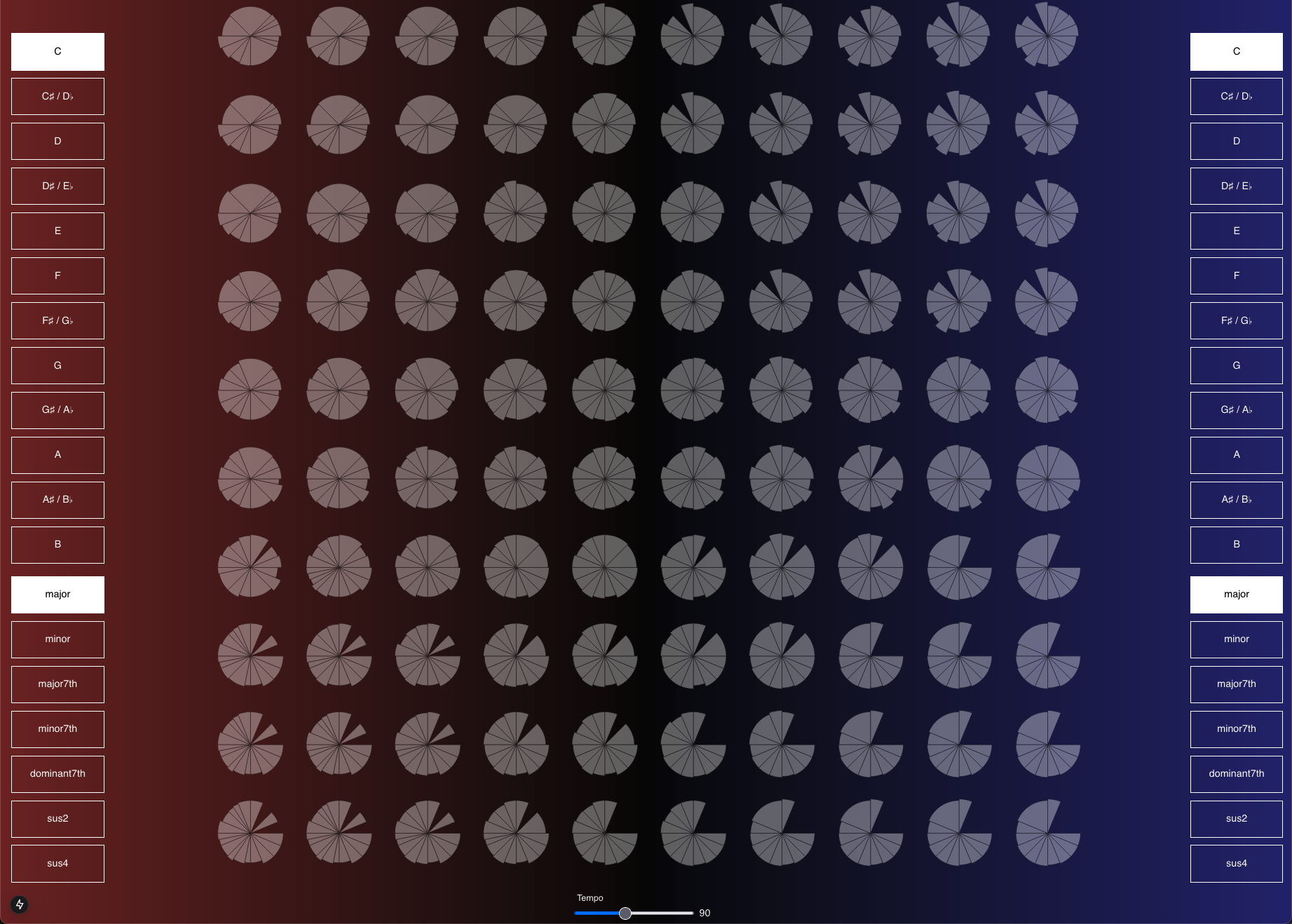Select D note in left panel
The width and height of the screenshot is (1292, 924).
(57, 141)
